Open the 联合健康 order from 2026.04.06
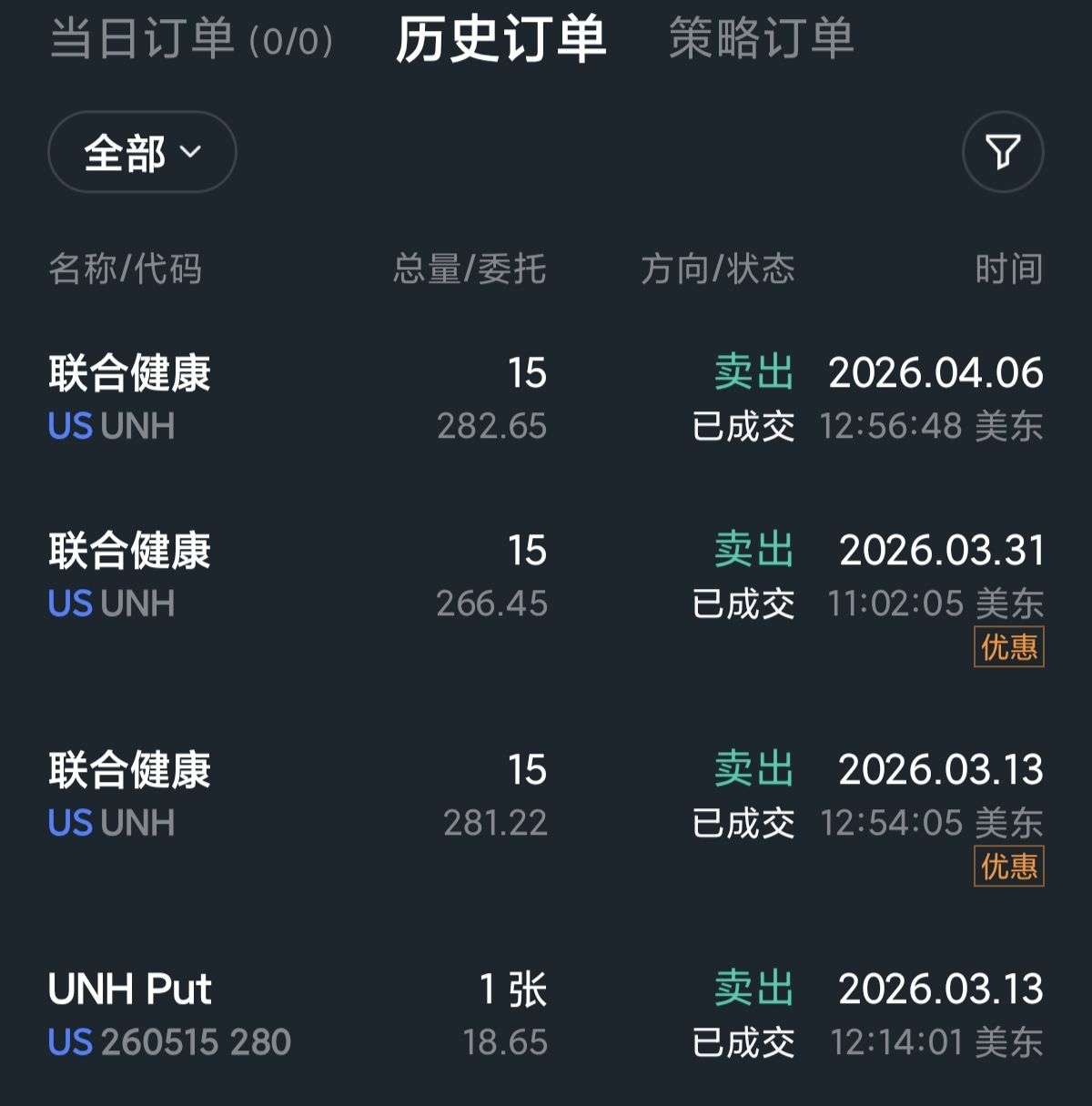This screenshot has height=1106, width=1092. pyautogui.click(x=546, y=399)
